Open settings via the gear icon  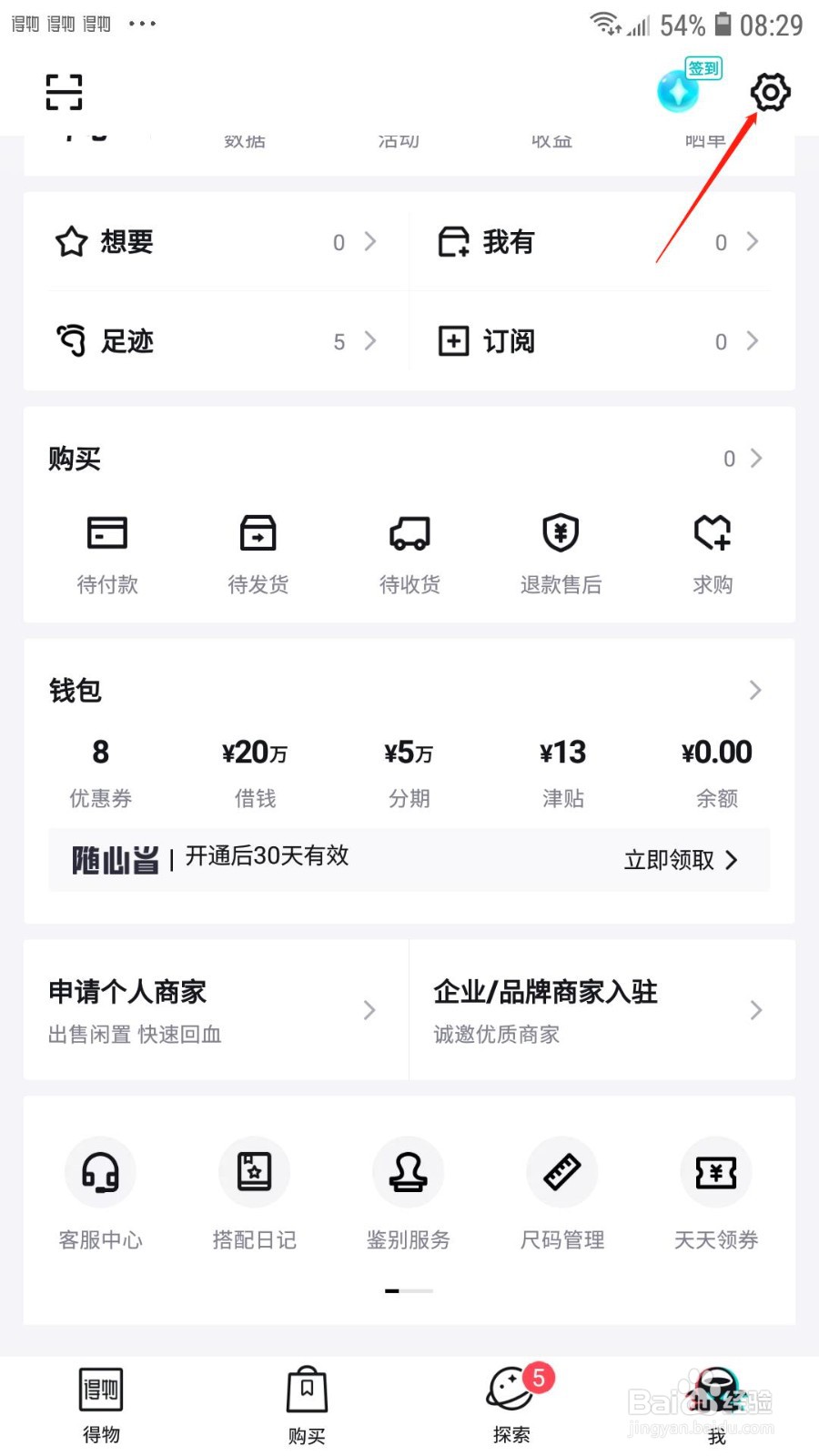(x=770, y=92)
